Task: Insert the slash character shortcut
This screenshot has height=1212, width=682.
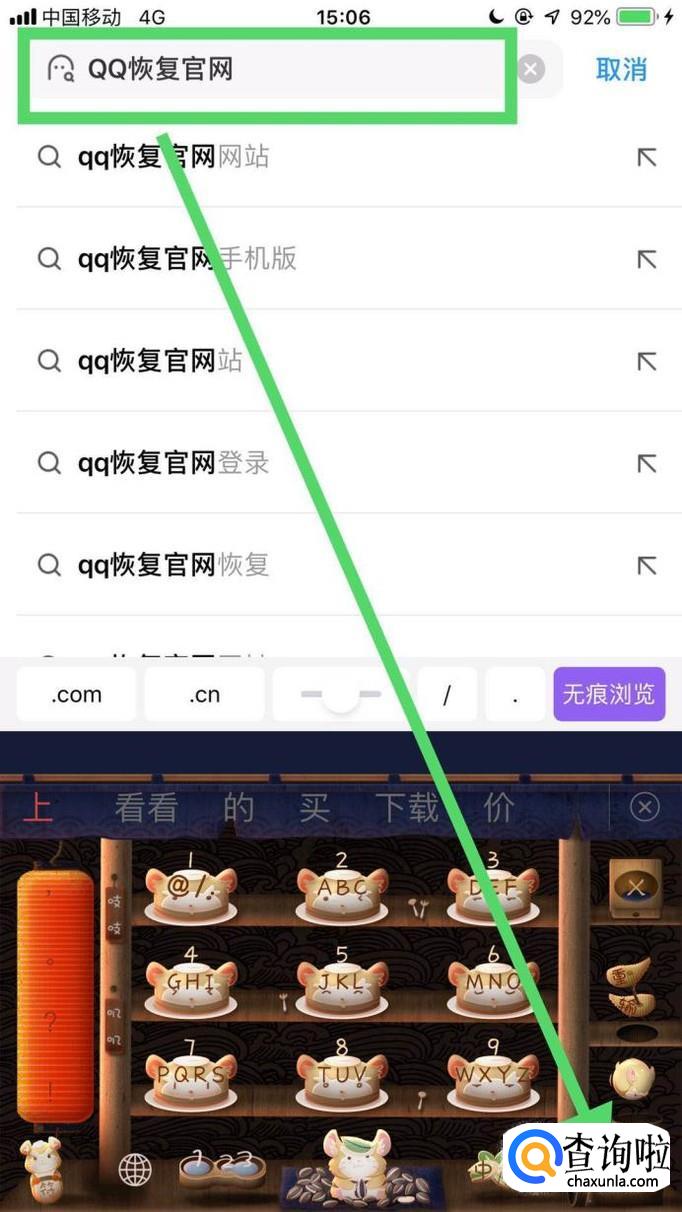Action: point(446,695)
